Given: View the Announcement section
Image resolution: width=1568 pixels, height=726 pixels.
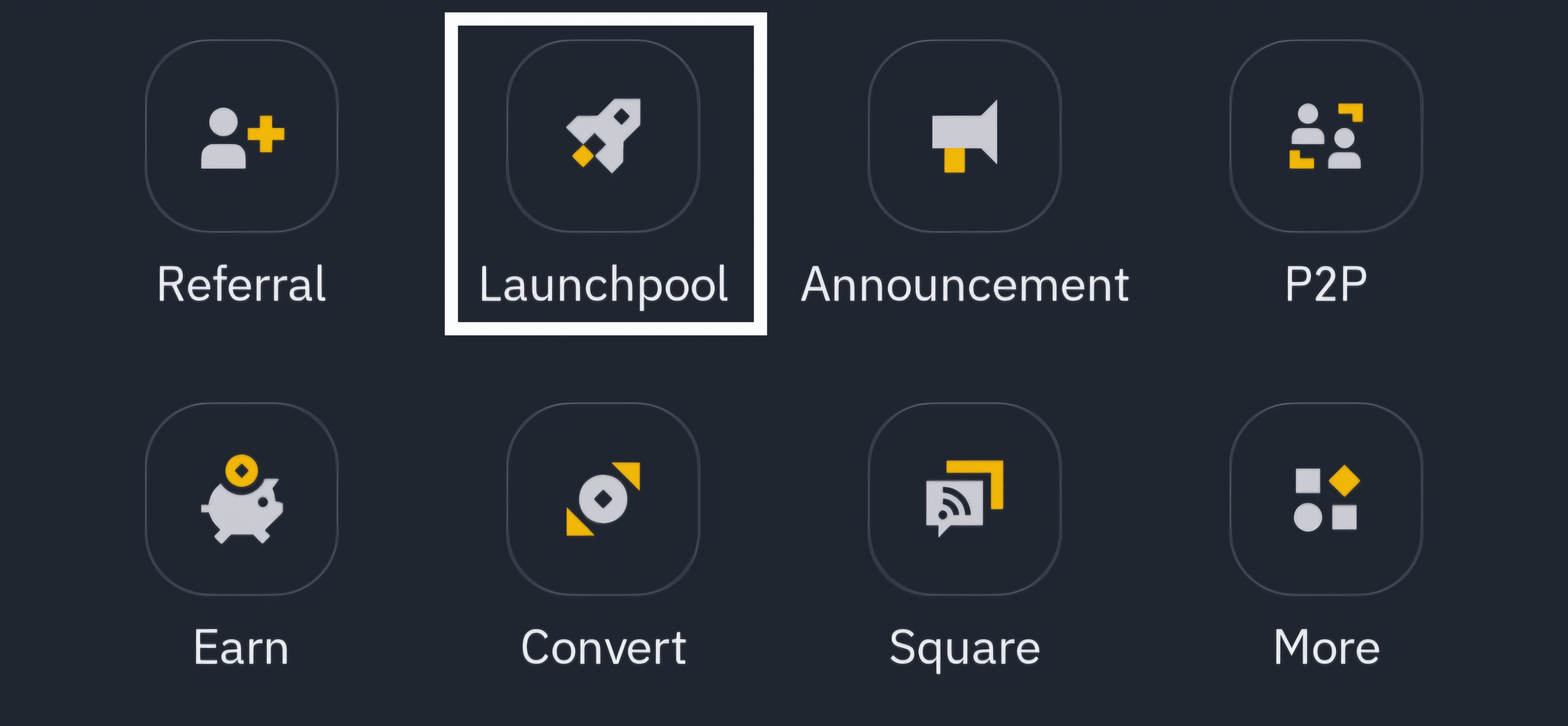Looking at the screenshot, I should (x=965, y=136).
